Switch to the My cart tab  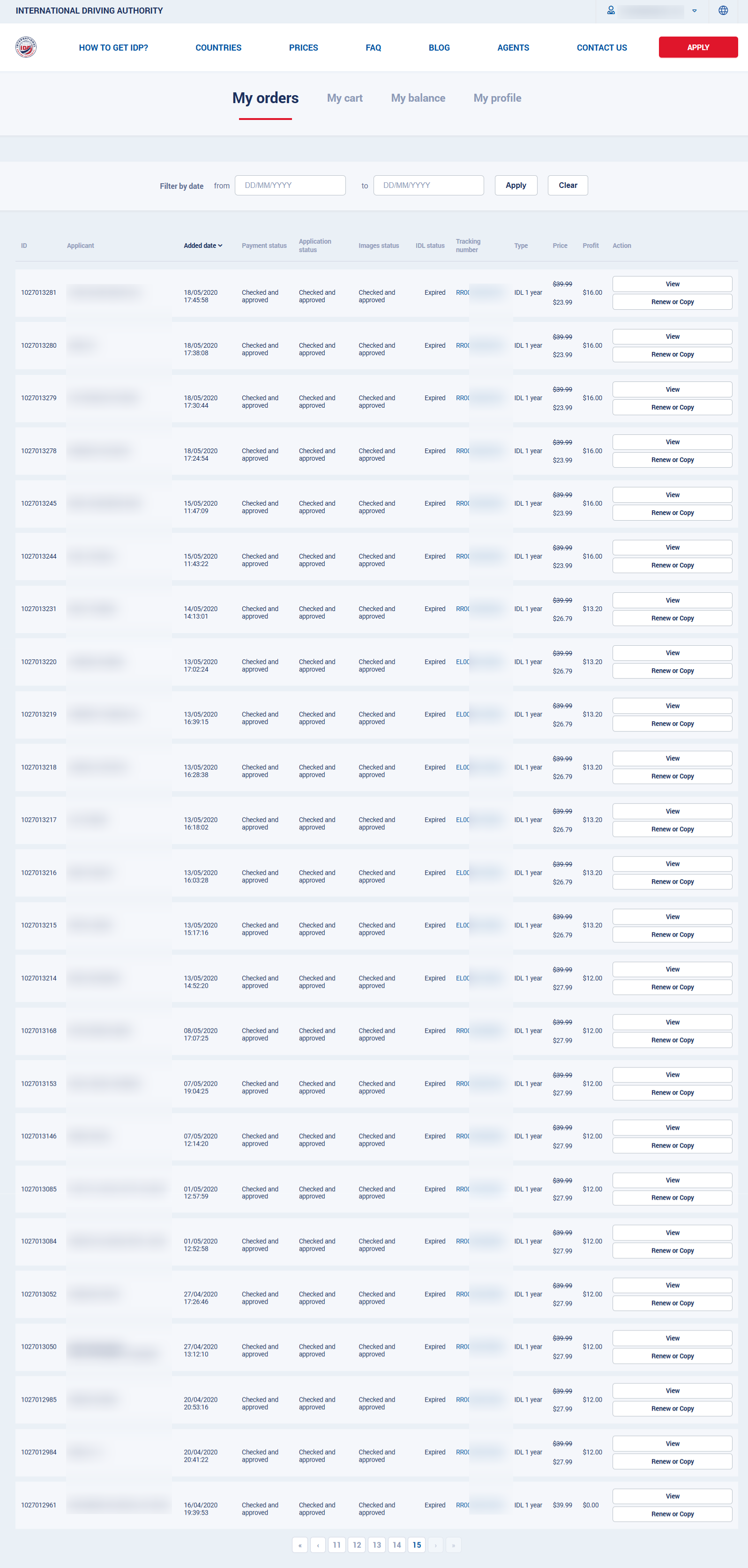(x=344, y=98)
